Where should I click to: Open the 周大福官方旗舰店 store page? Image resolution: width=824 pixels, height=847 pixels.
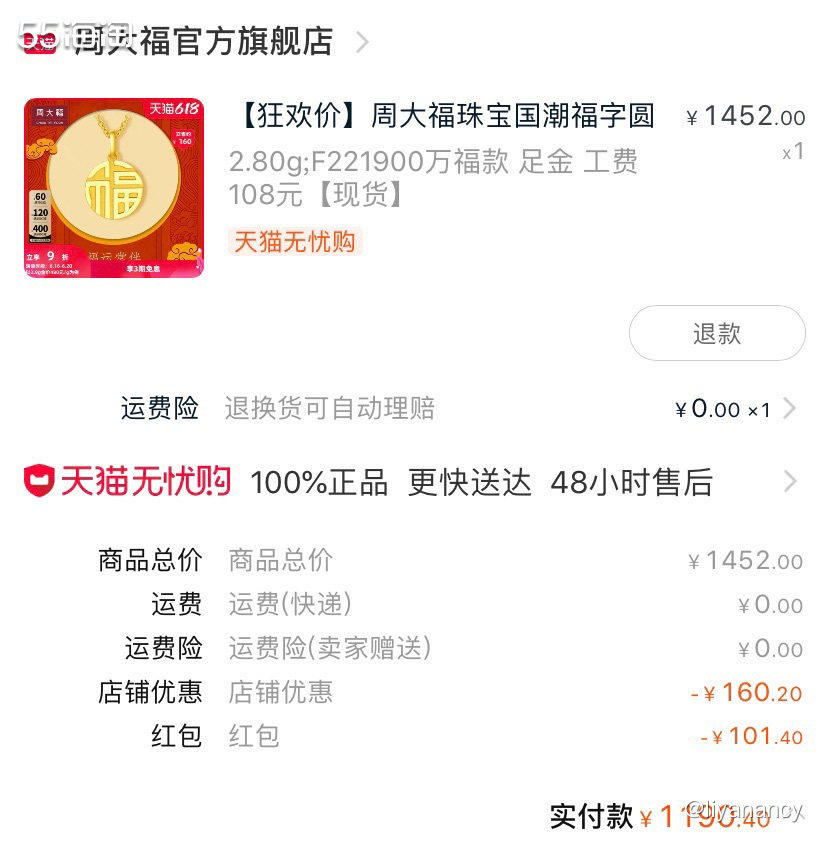coord(204,41)
